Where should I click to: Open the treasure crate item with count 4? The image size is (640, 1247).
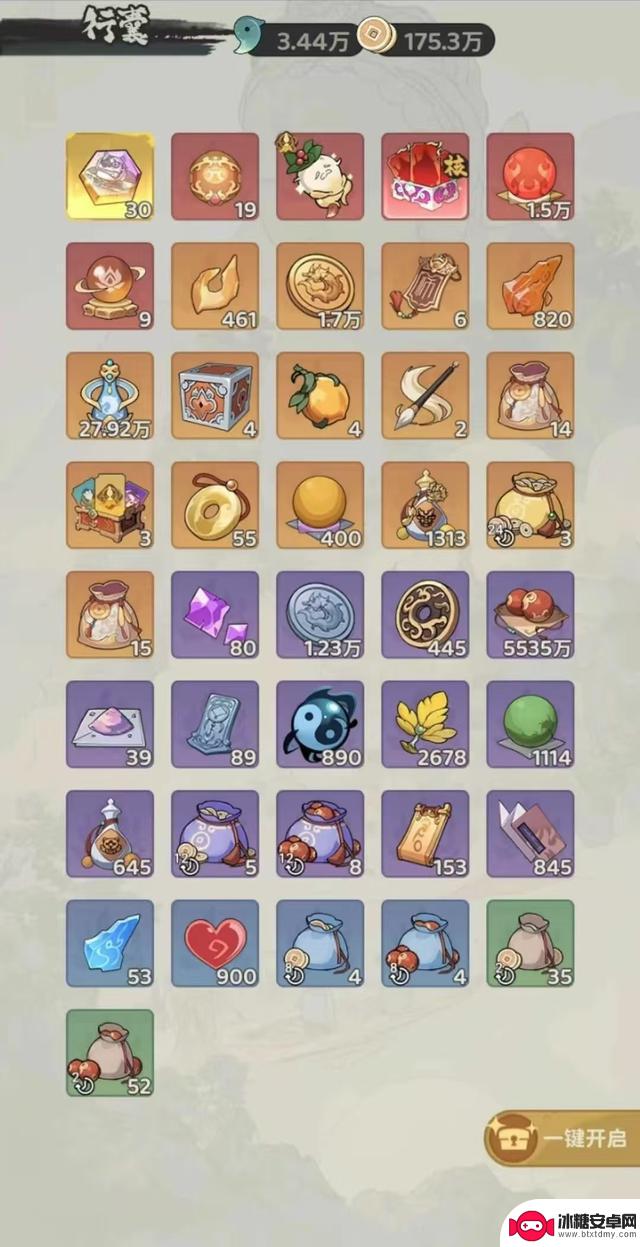tap(215, 395)
